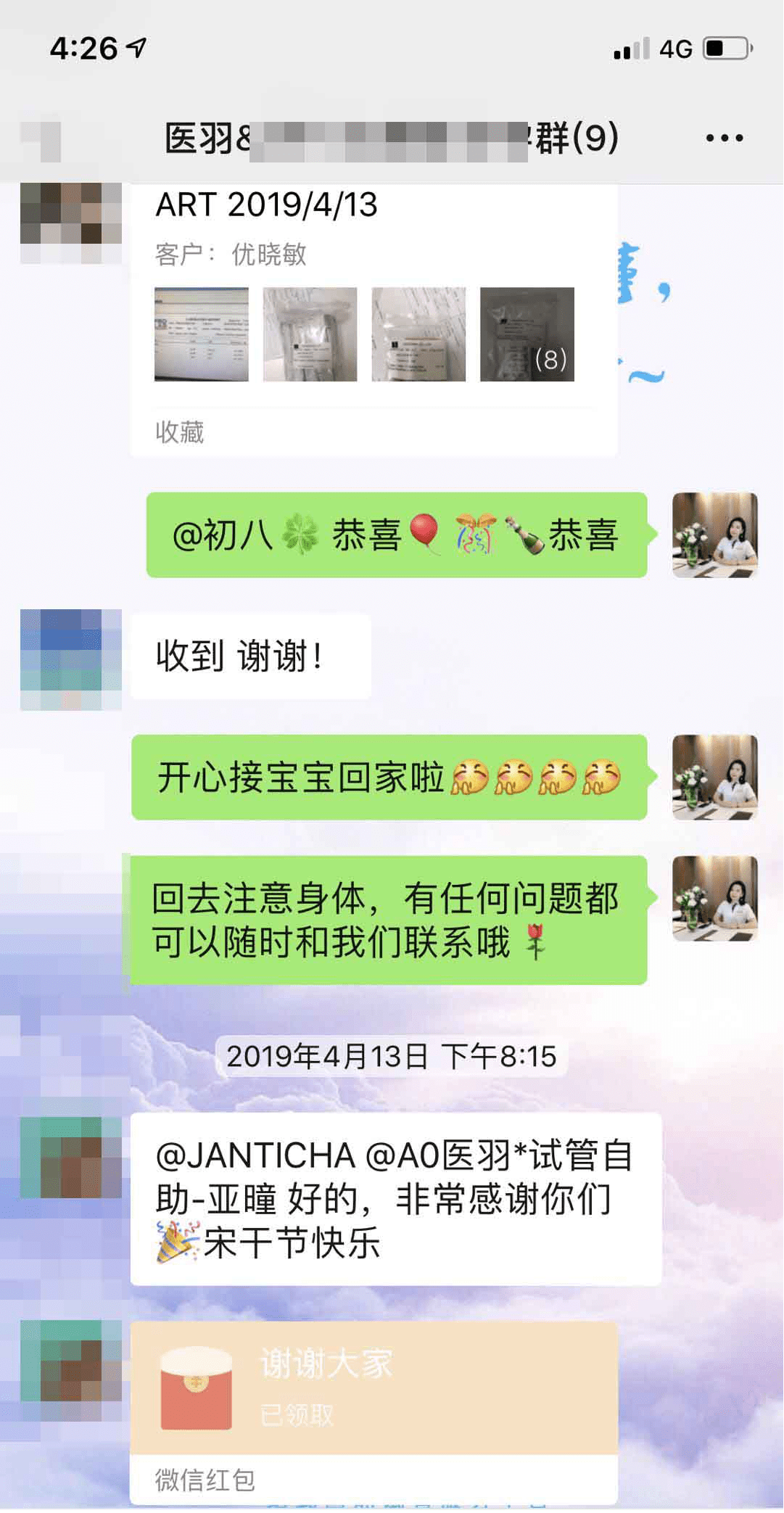
Task: Open avatar beside the 恭喜 恭喜 message
Action: point(714,535)
